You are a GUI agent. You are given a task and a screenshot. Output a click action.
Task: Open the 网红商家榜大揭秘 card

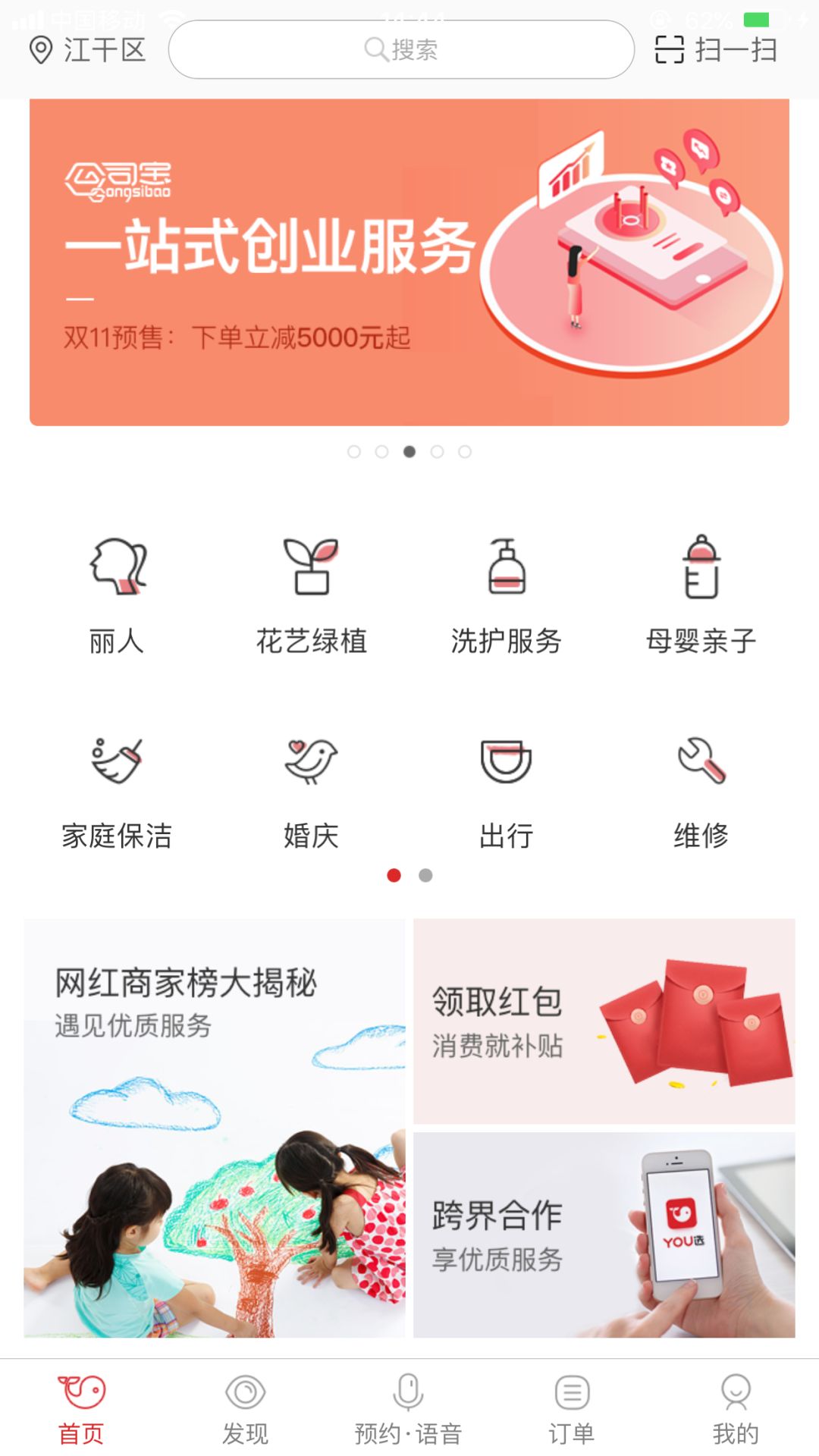click(215, 1128)
